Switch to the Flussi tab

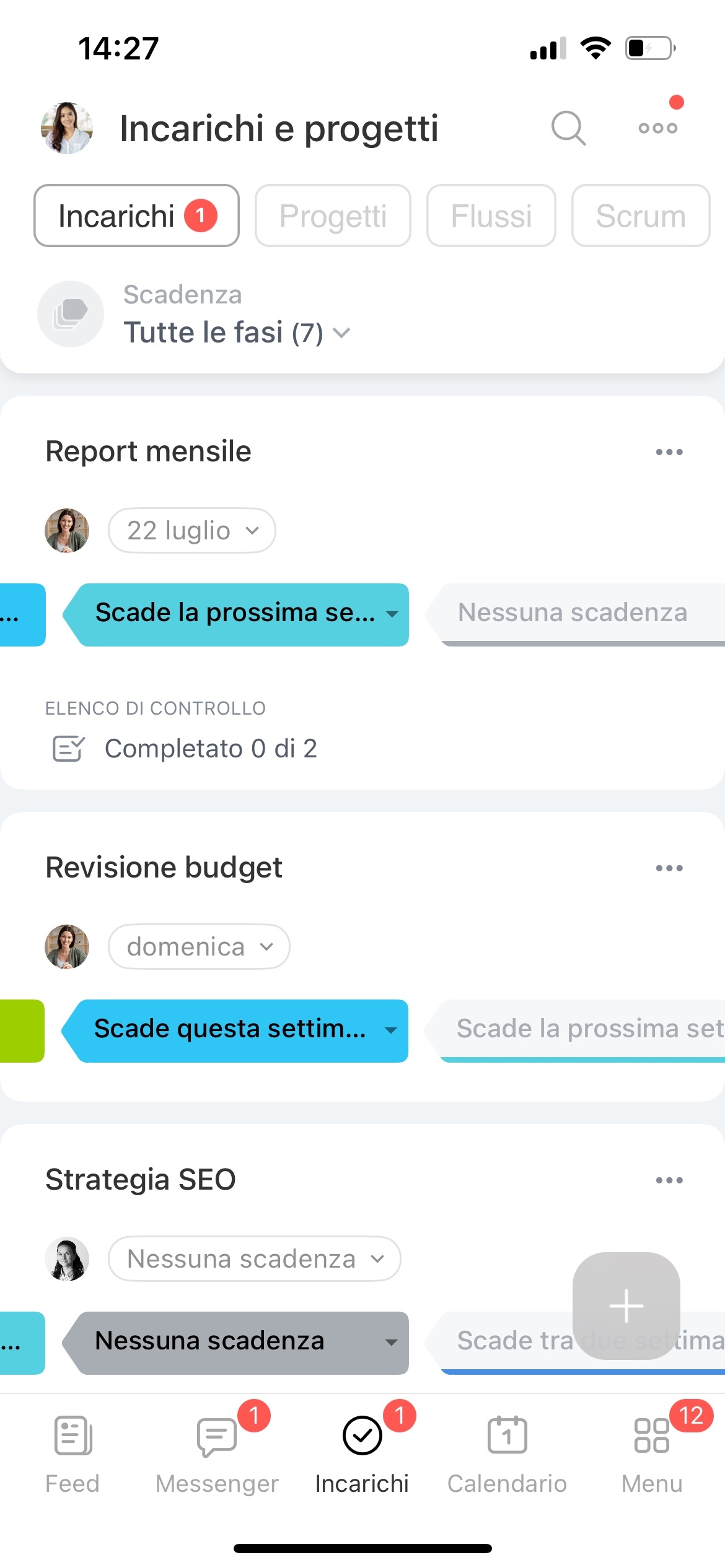[491, 216]
